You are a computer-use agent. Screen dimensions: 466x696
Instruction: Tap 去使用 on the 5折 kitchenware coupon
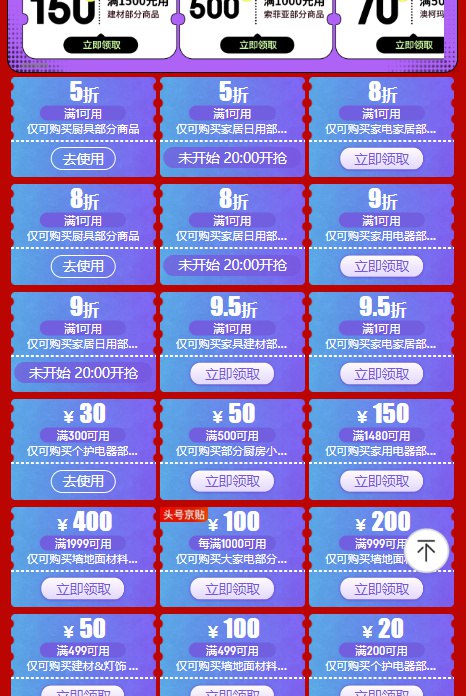[83, 158]
